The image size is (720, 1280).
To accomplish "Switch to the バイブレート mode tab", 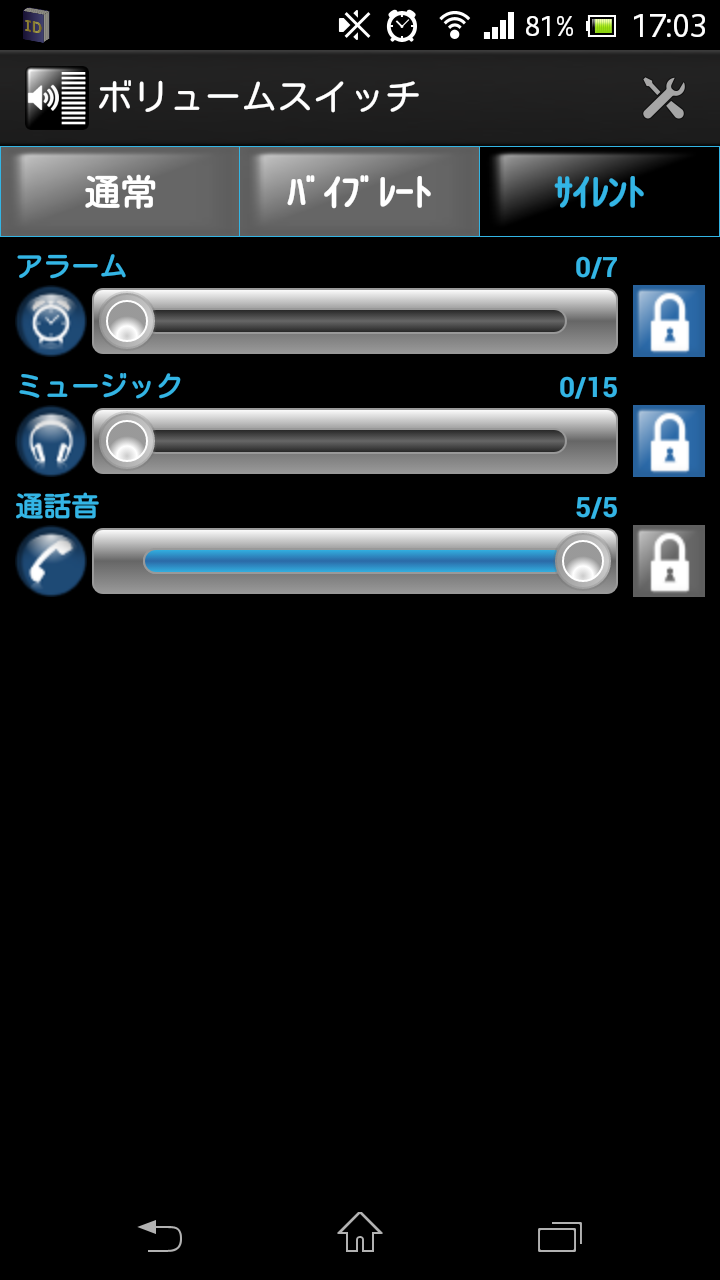I will coord(360,192).
